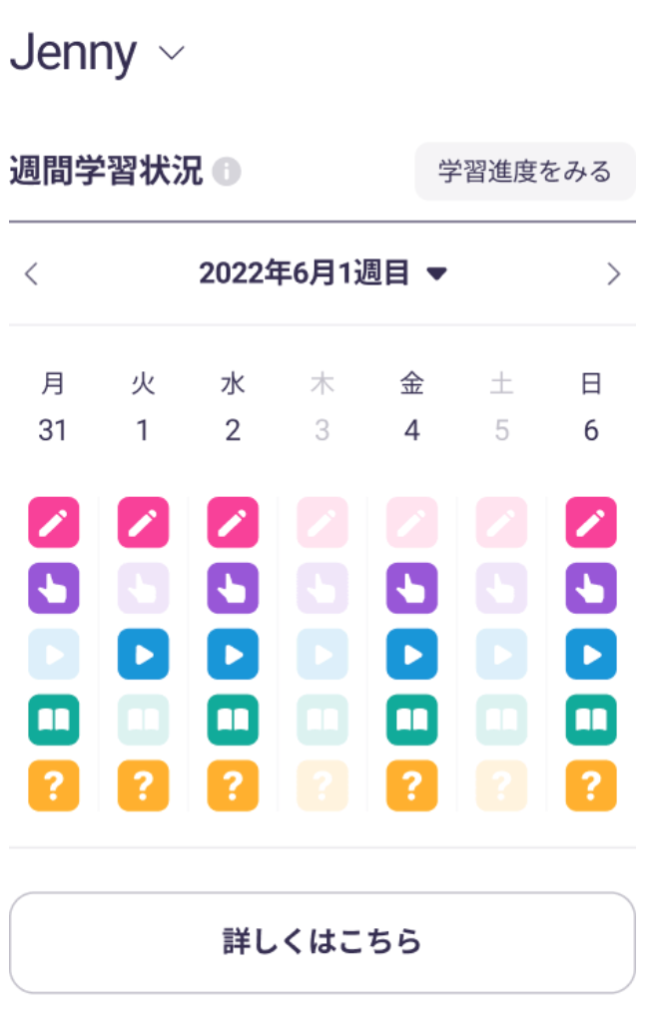Open the Jenny profile dropdown
661x1024 pixels.
(172, 54)
